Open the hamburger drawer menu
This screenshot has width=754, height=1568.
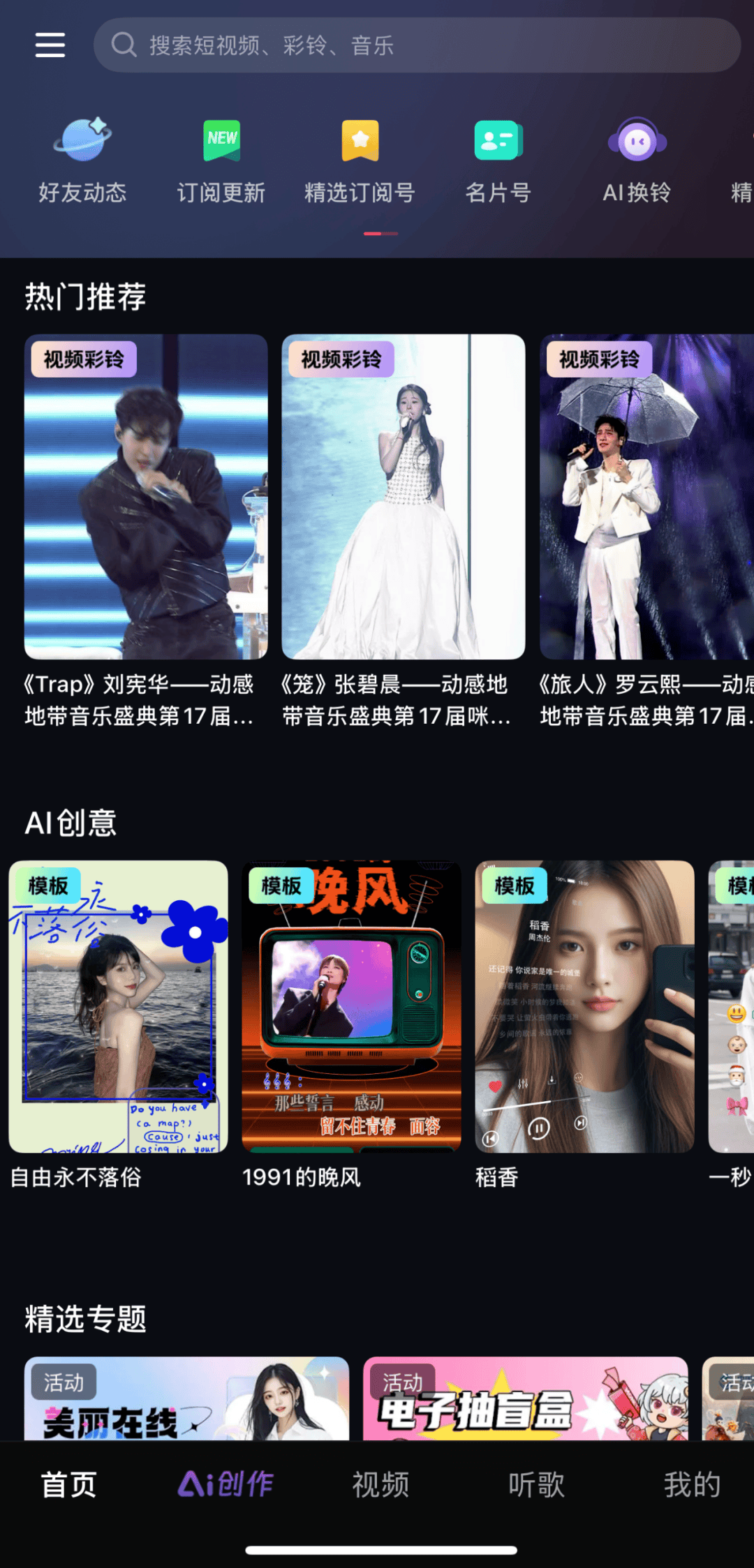(50, 45)
